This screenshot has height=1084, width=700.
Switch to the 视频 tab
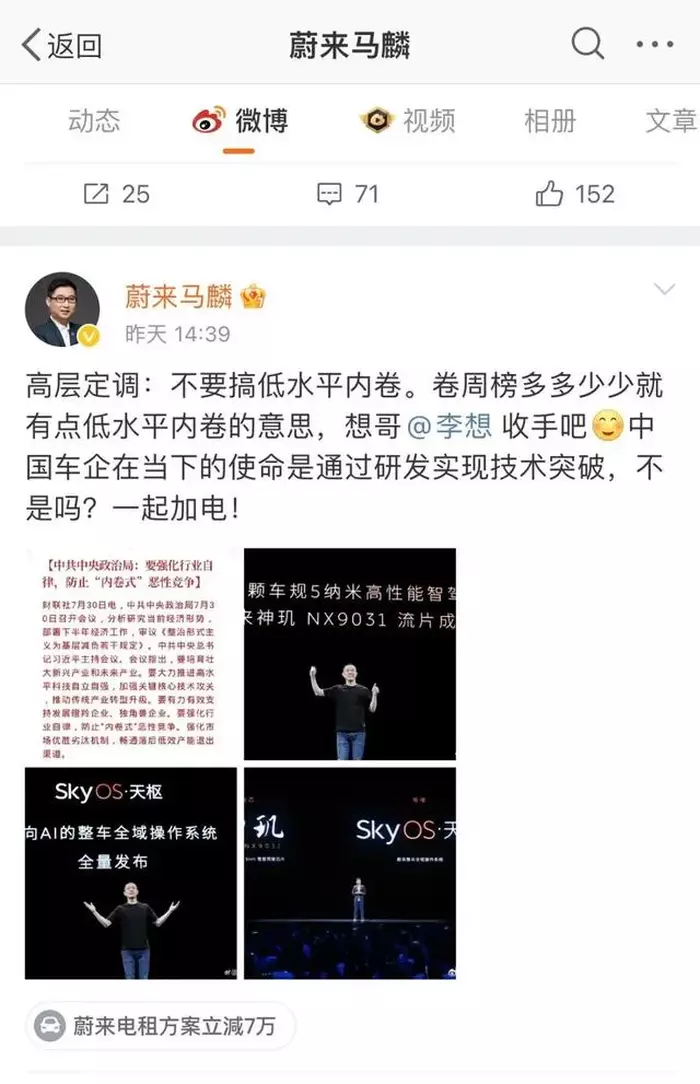pyautogui.click(x=408, y=121)
